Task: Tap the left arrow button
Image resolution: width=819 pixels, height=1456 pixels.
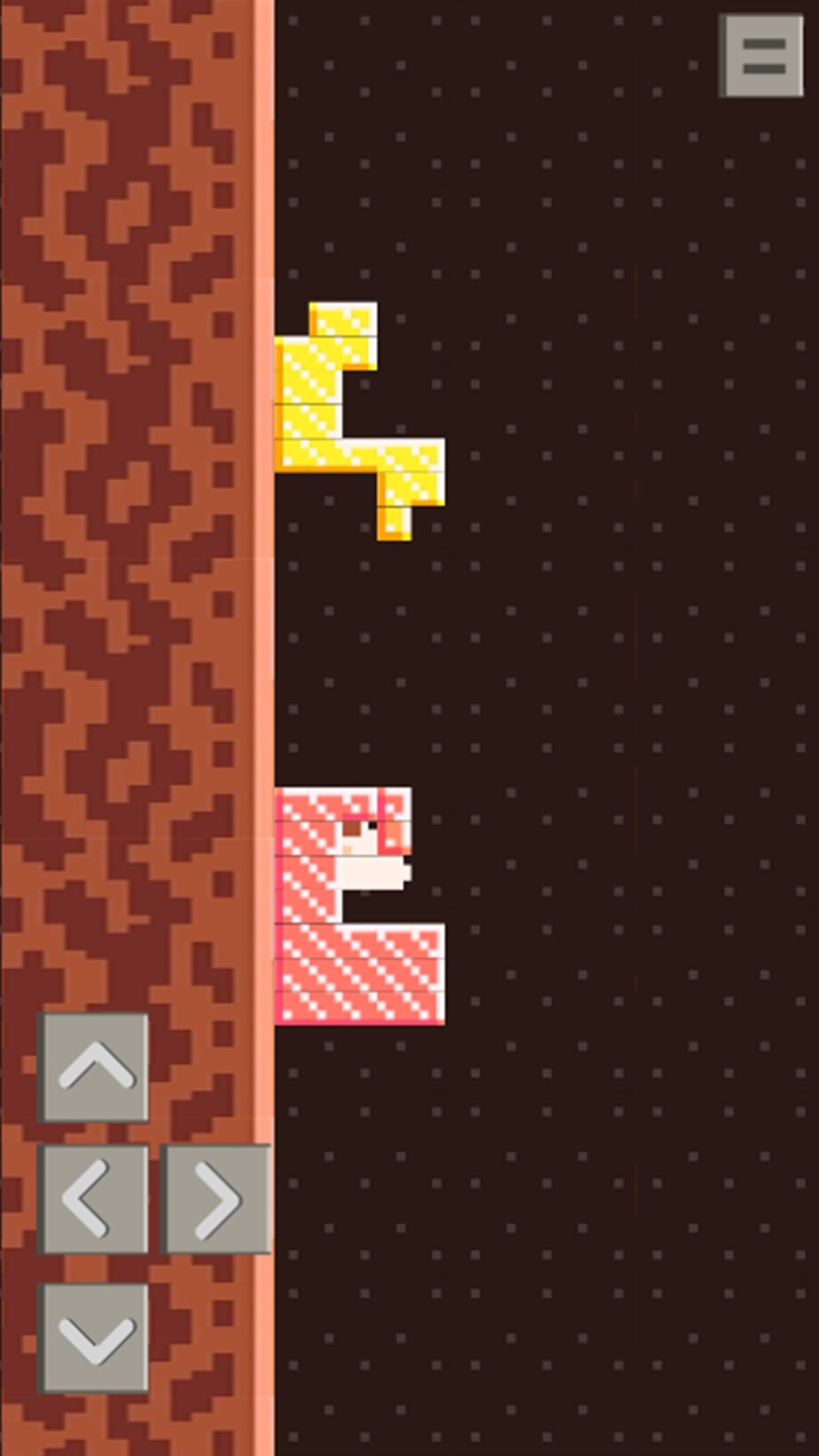Action: click(94, 1199)
